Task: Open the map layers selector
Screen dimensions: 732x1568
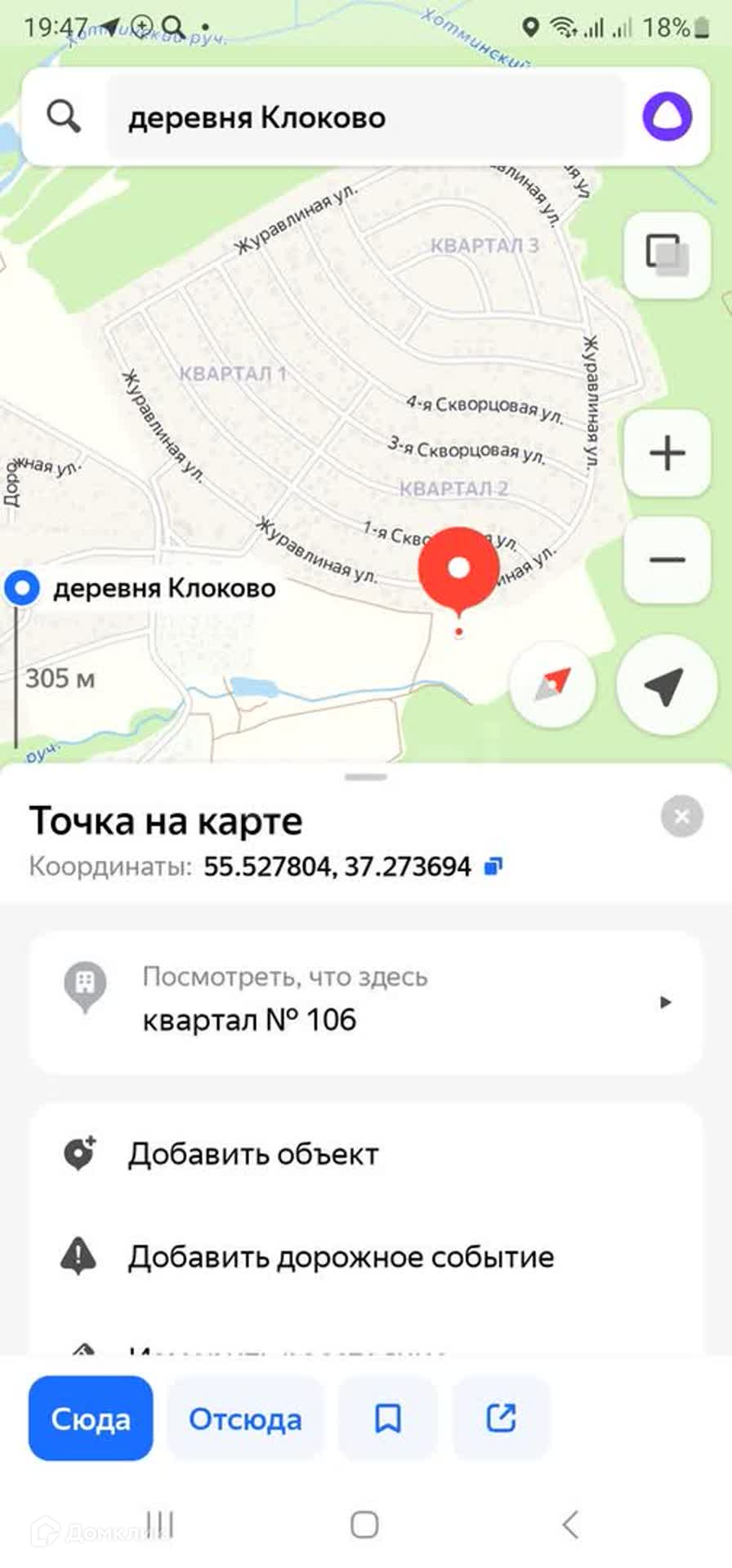Action: pos(667,254)
